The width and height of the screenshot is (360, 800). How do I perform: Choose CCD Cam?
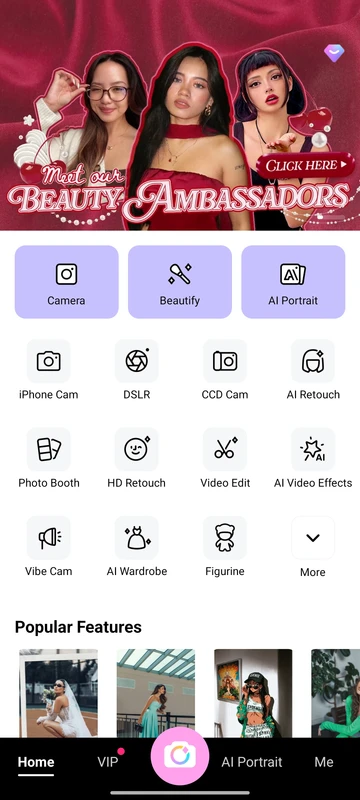click(x=225, y=370)
